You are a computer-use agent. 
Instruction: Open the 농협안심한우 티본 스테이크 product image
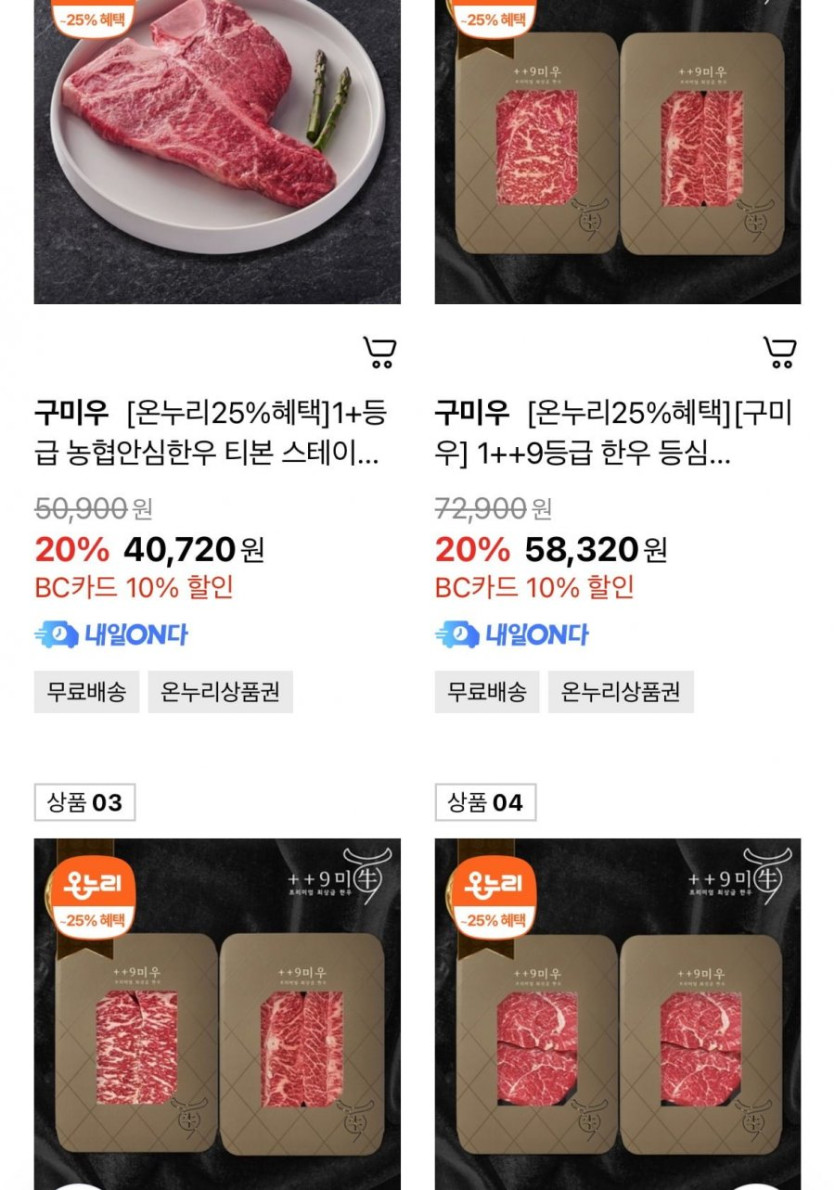point(217,150)
